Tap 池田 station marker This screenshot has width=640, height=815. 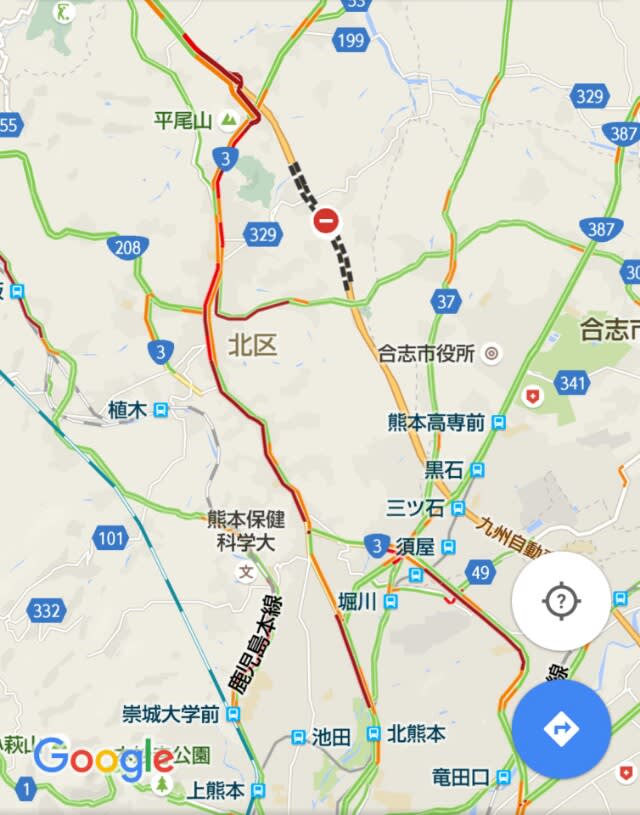coord(298,737)
